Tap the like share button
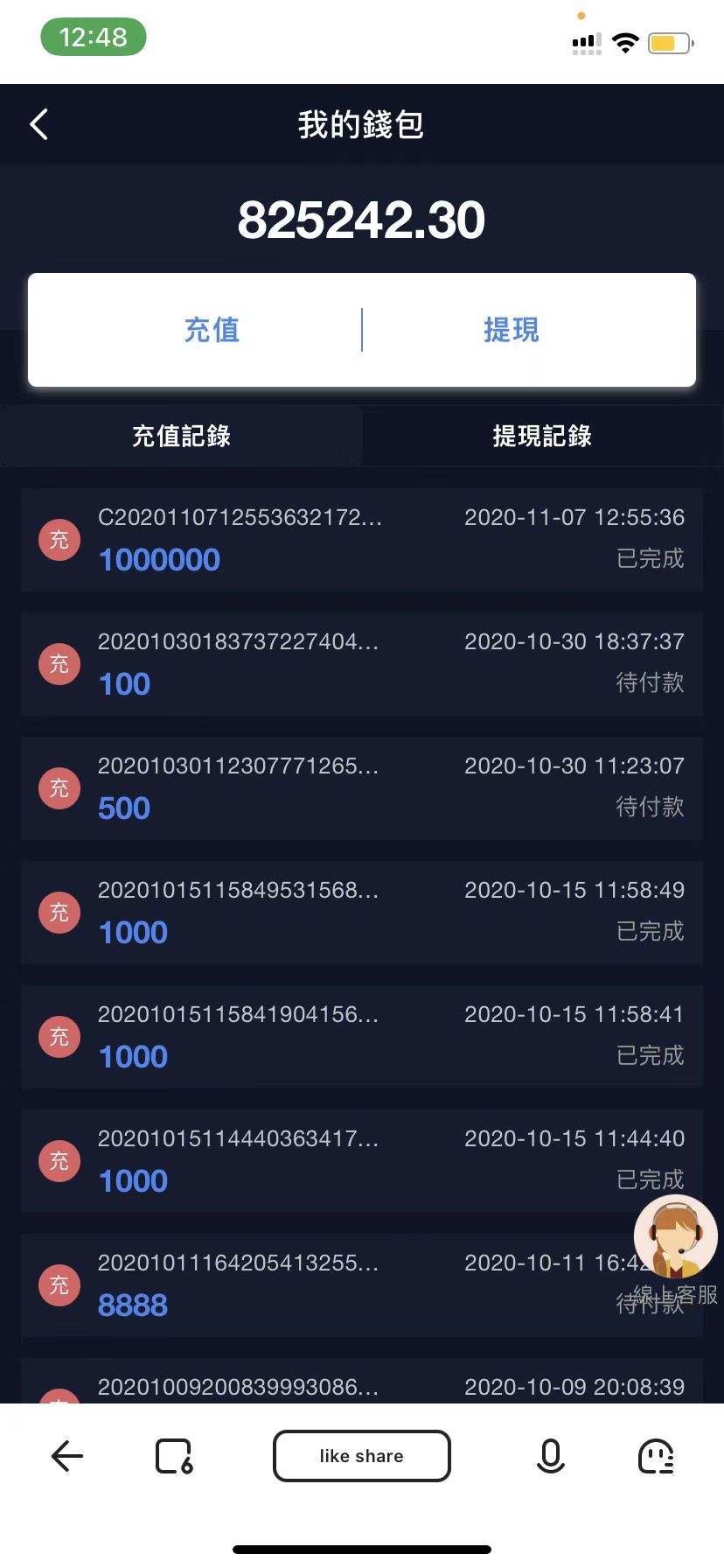The height and width of the screenshot is (1568, 724). [361, 1456]
